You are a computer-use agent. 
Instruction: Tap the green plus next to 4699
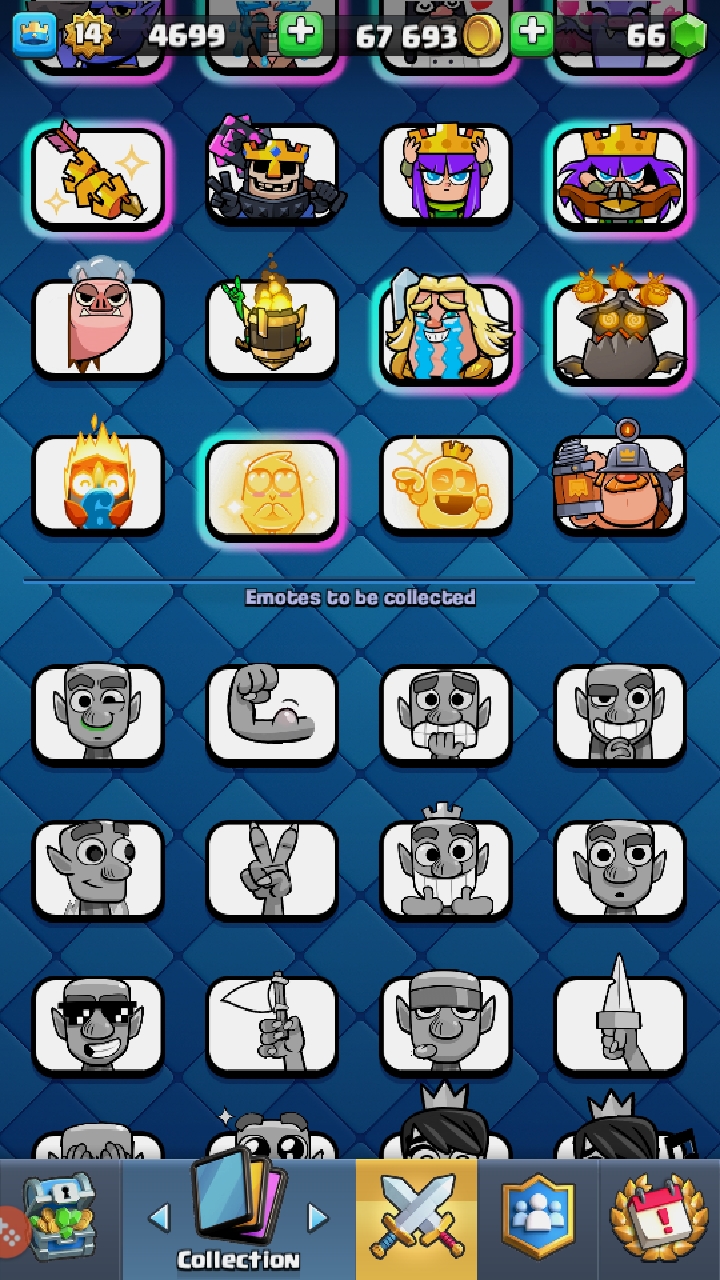[300, 35]
